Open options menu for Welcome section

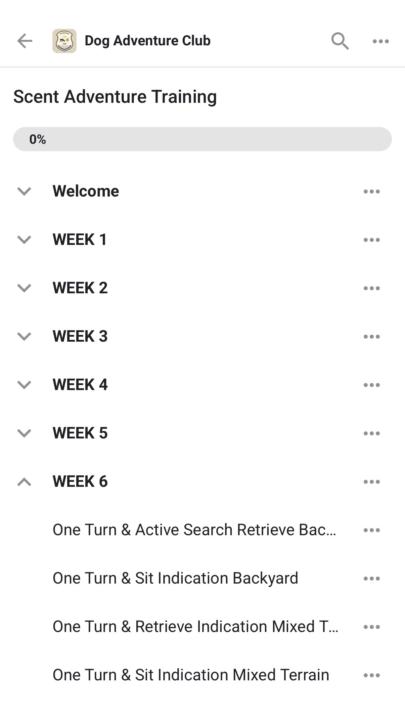pyautogui.click(x=371, y=191)
